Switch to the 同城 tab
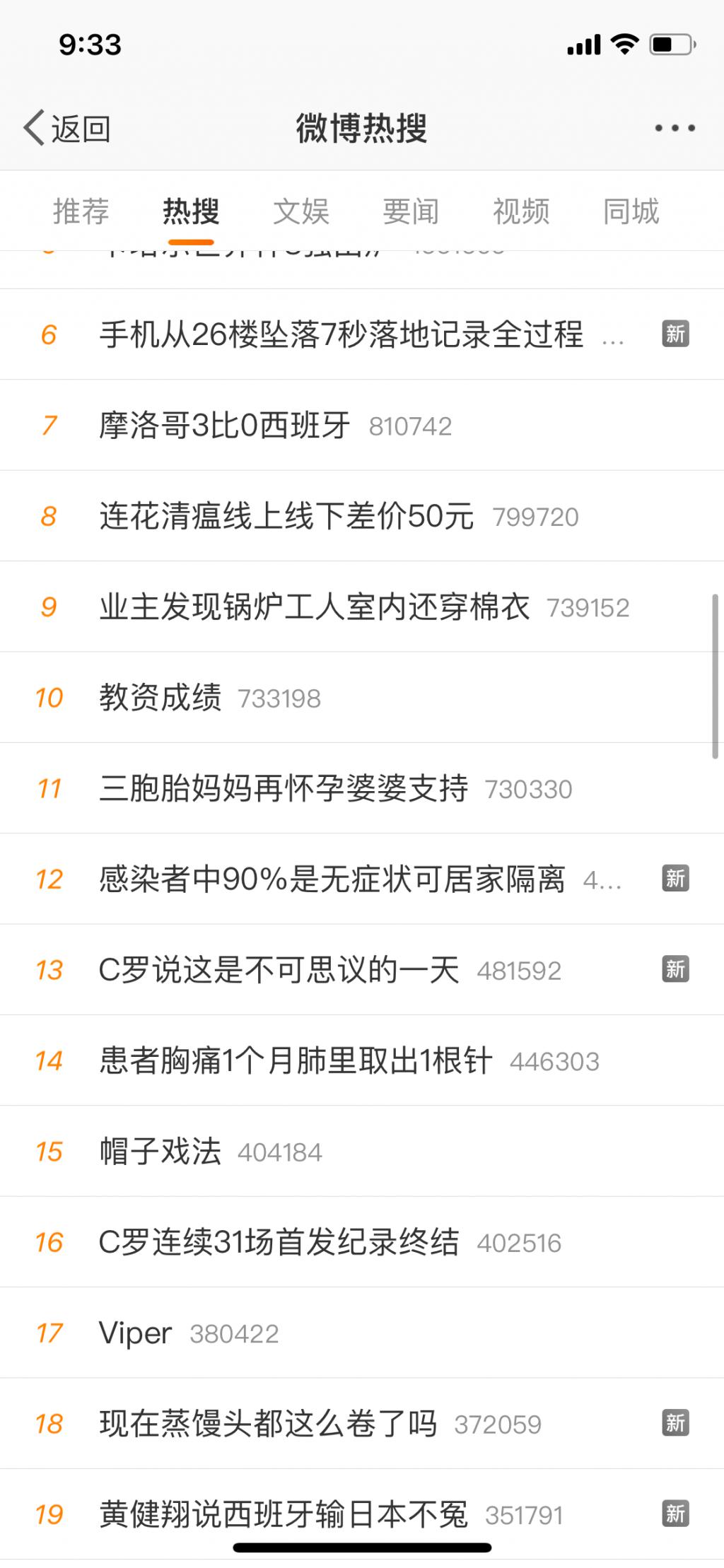This screenshot has width=724, height=1568. (x=631, y=211)
